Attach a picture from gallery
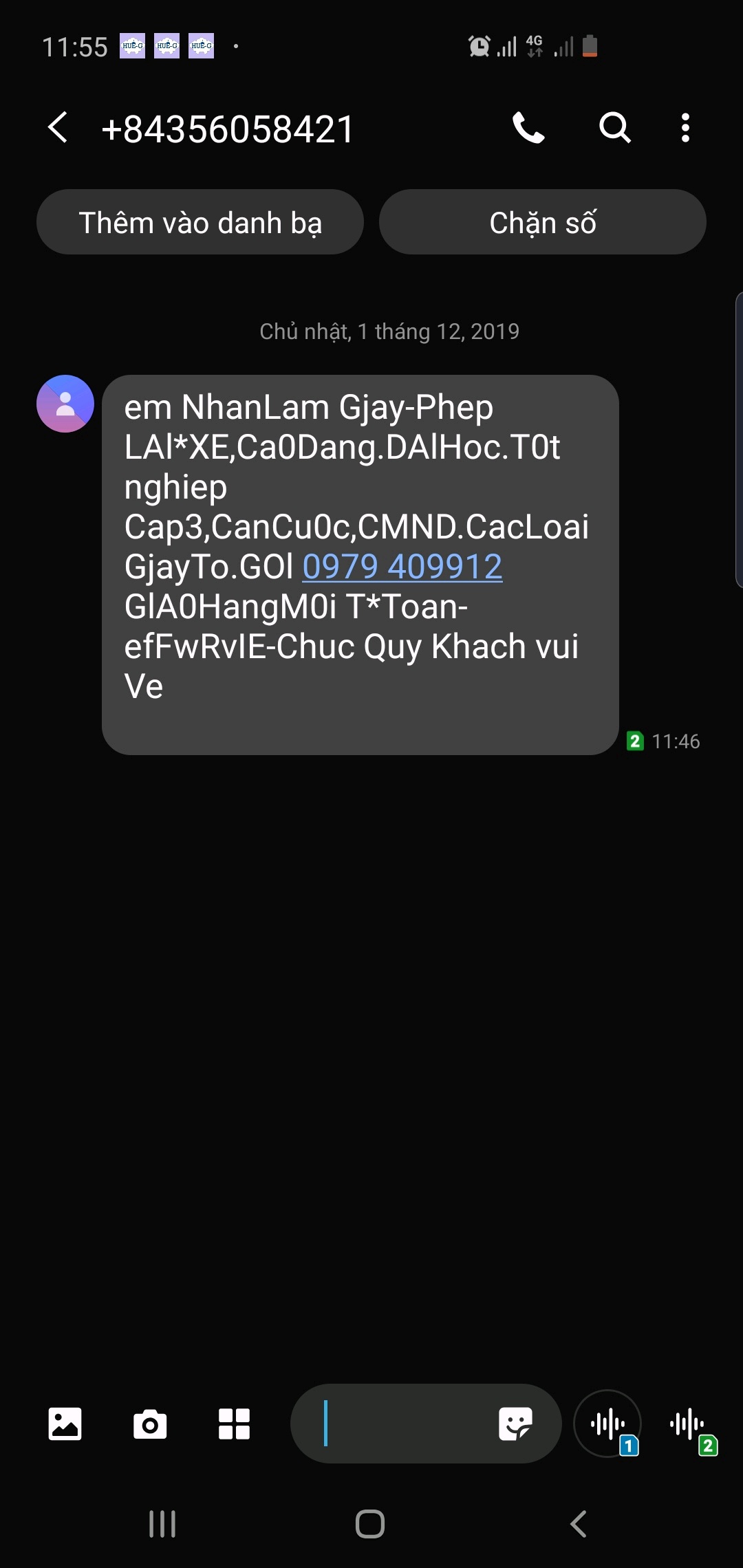This screenshot has width=743, height=1568. point(65,1424)
